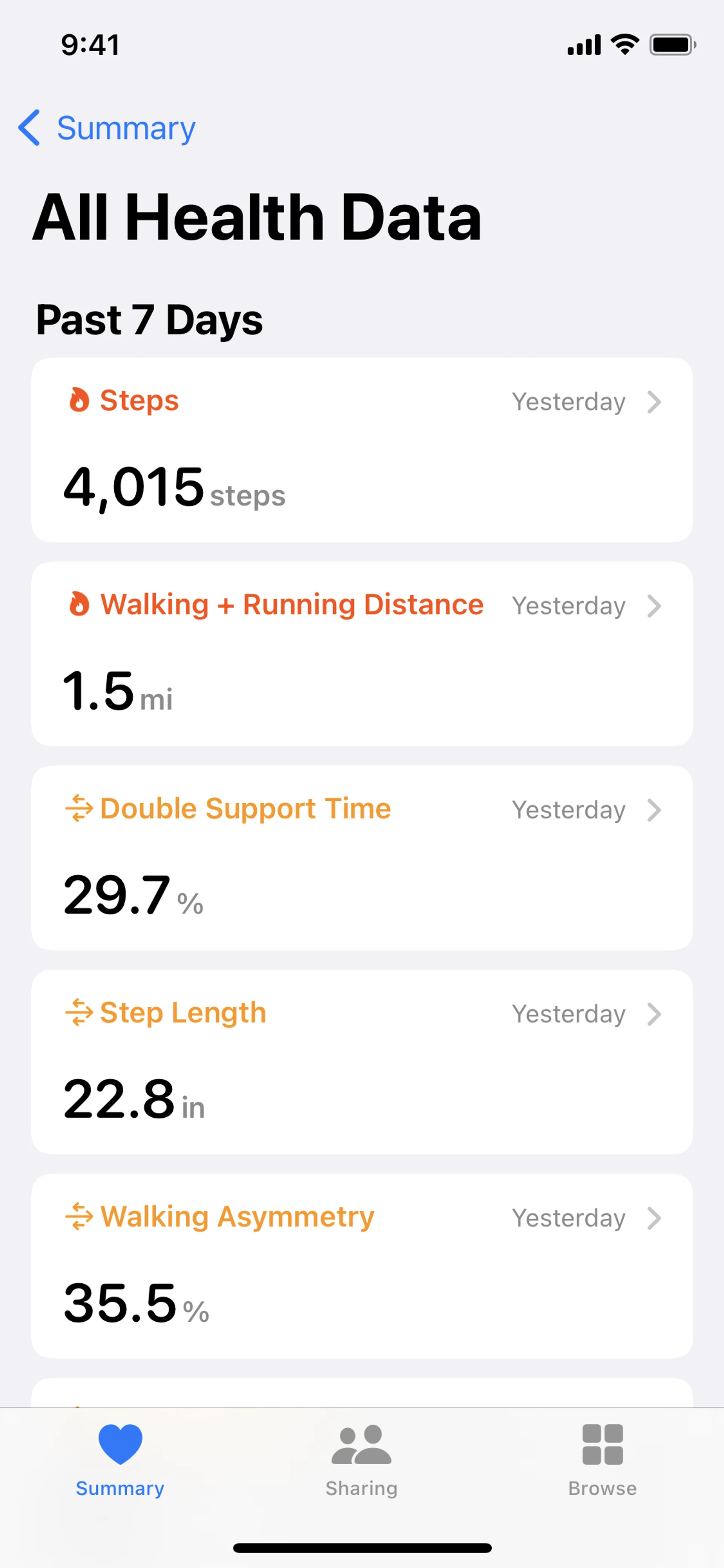Select the Summary tab
The image size is (724, 1568).
coord(120,1460)
